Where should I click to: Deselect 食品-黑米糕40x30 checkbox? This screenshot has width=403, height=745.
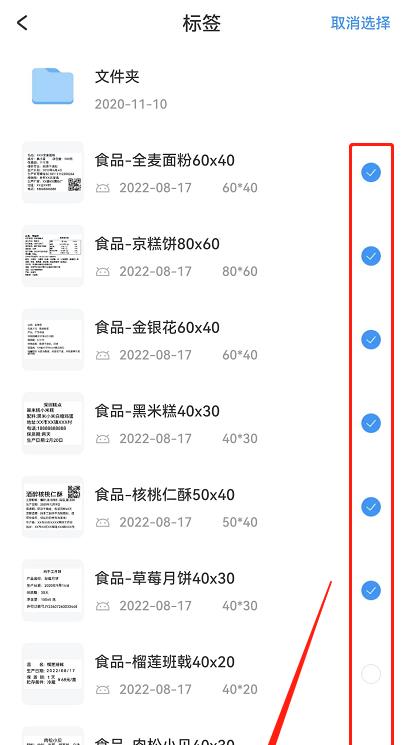371,423
